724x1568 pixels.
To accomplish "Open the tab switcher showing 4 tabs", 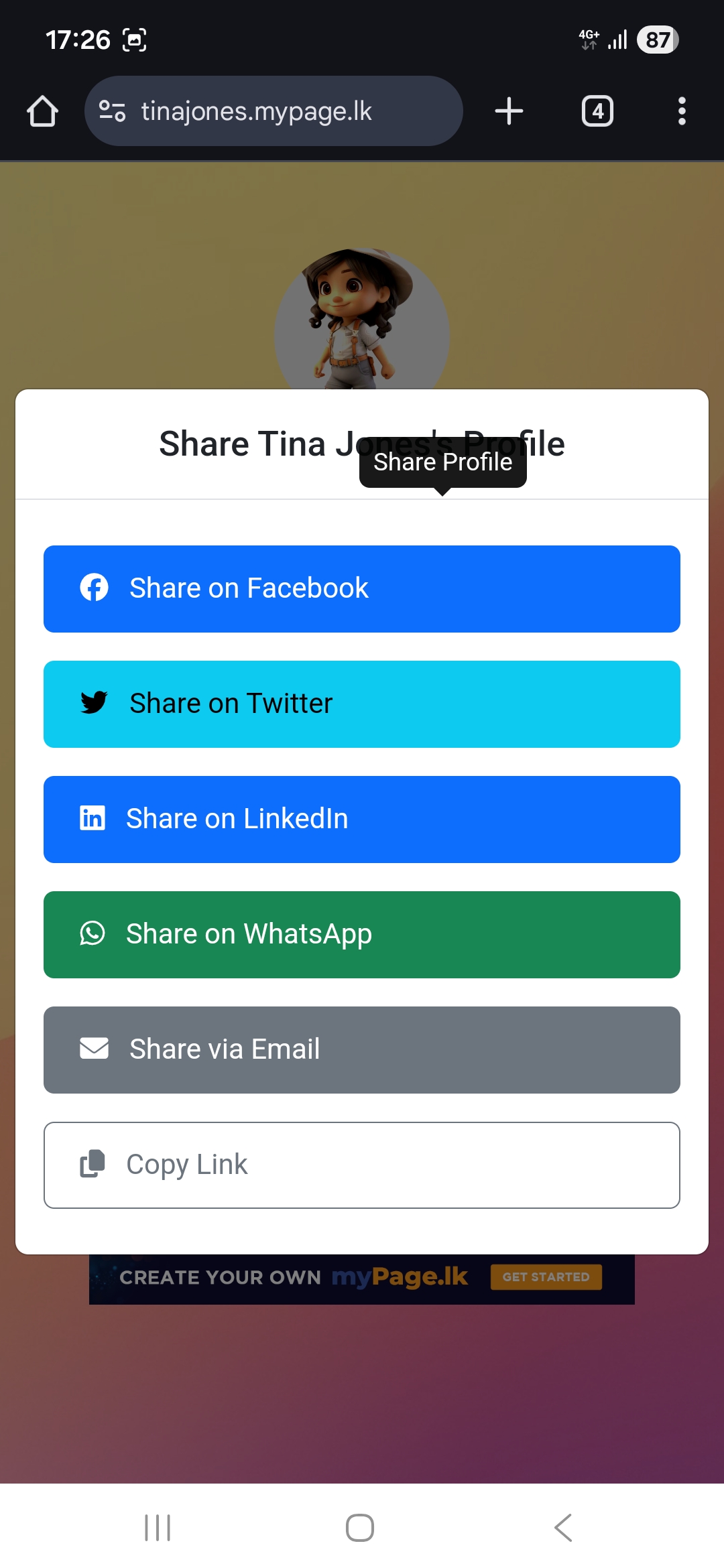I will (597, 111).
